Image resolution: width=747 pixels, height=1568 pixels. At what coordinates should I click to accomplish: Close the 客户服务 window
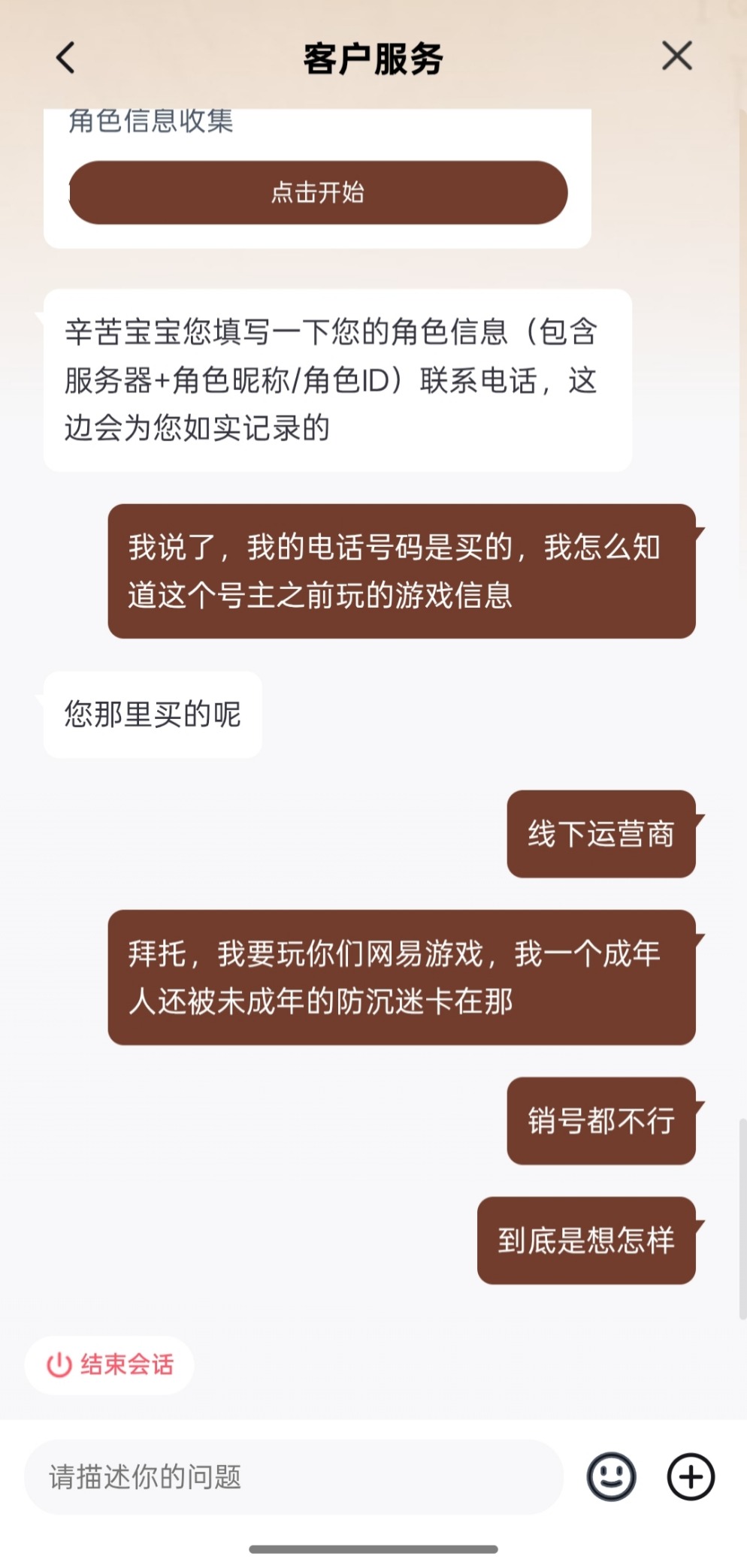tap(676, 56)
